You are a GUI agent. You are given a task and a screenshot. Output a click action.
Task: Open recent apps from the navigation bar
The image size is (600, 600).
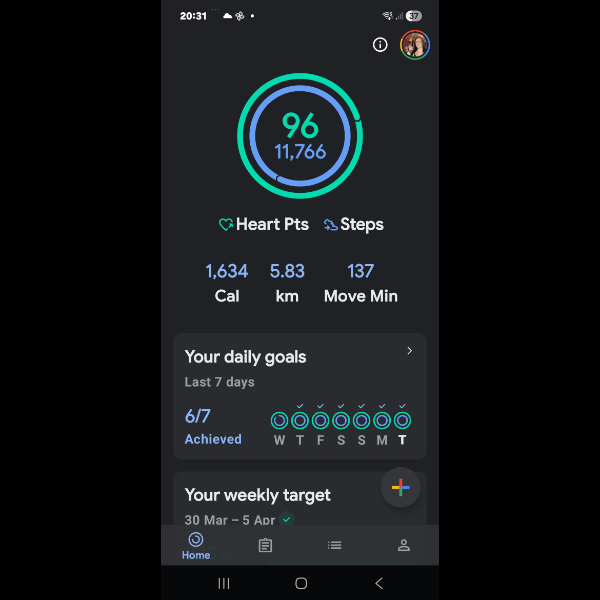223,583
